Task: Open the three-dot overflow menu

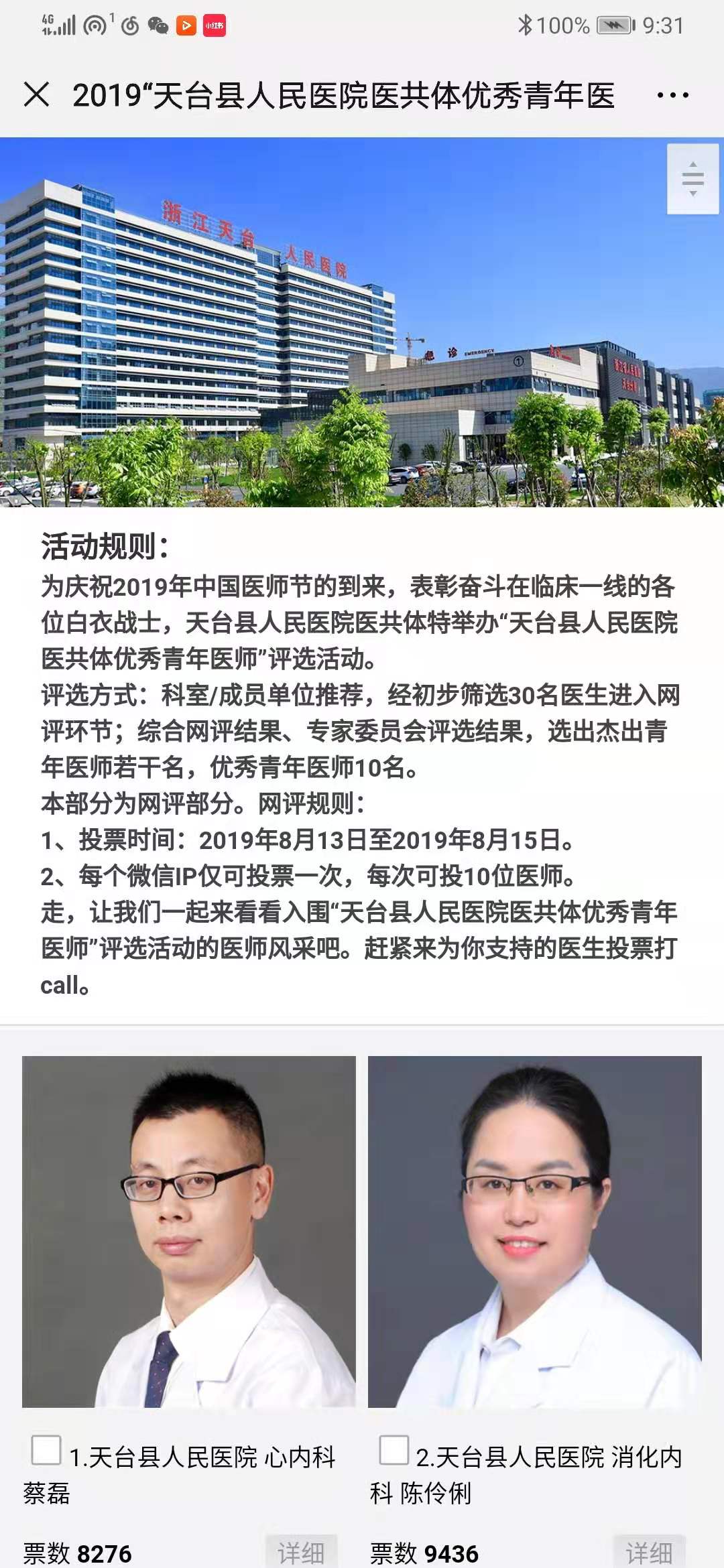Action: click(x=672, y=95)
